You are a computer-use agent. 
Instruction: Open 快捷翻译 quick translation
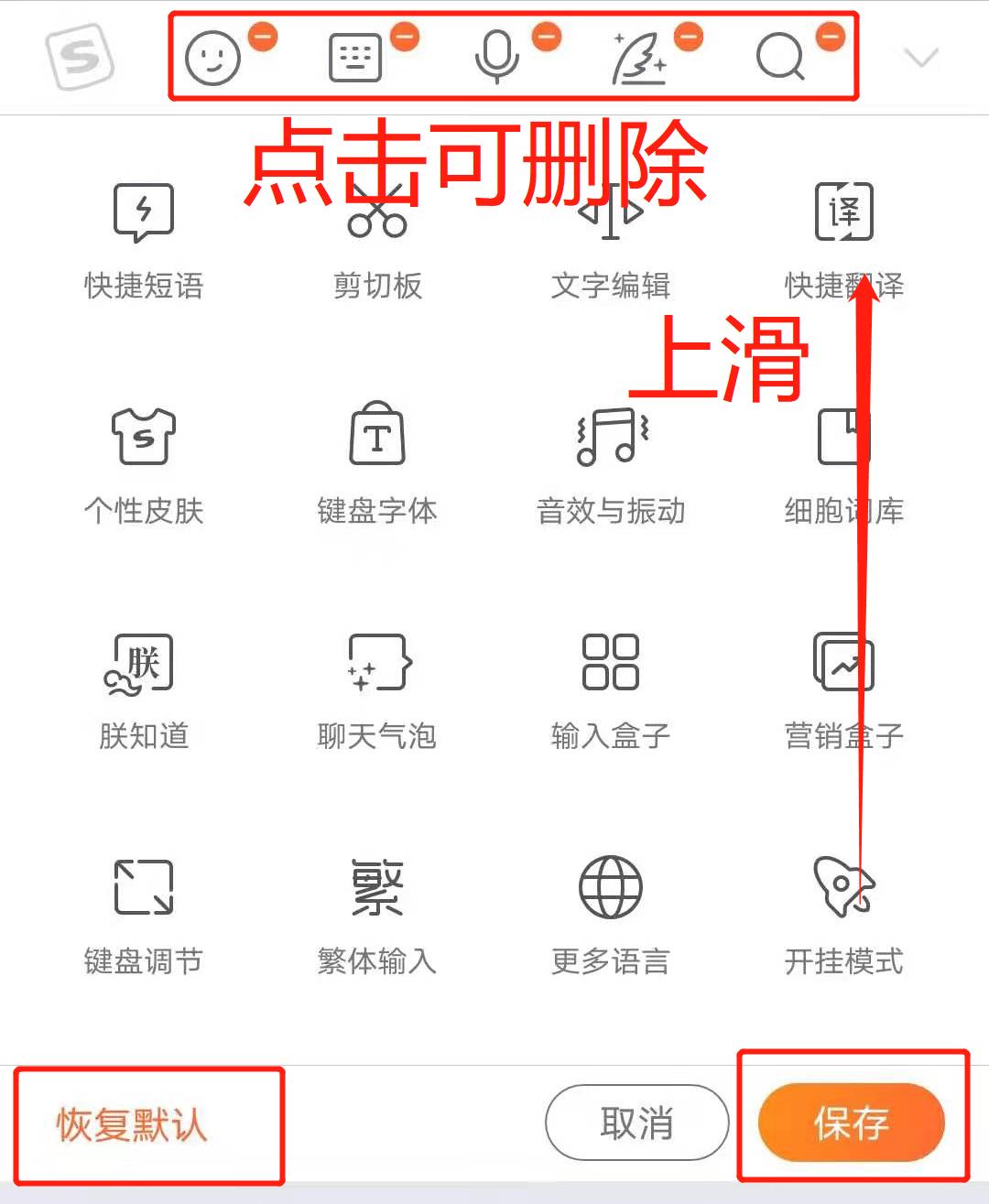(x=844, y=236)
